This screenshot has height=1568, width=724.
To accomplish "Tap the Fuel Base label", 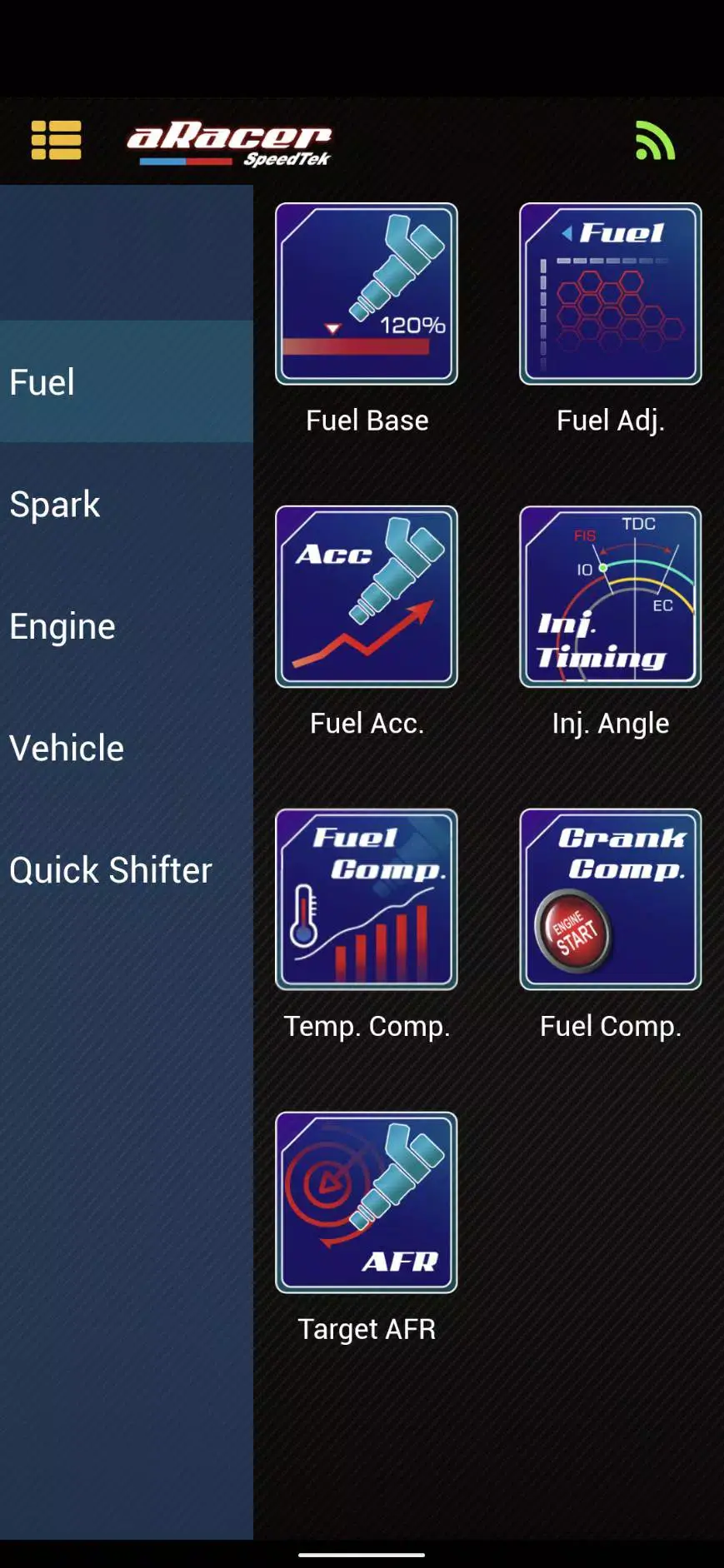I will (365, 421).
